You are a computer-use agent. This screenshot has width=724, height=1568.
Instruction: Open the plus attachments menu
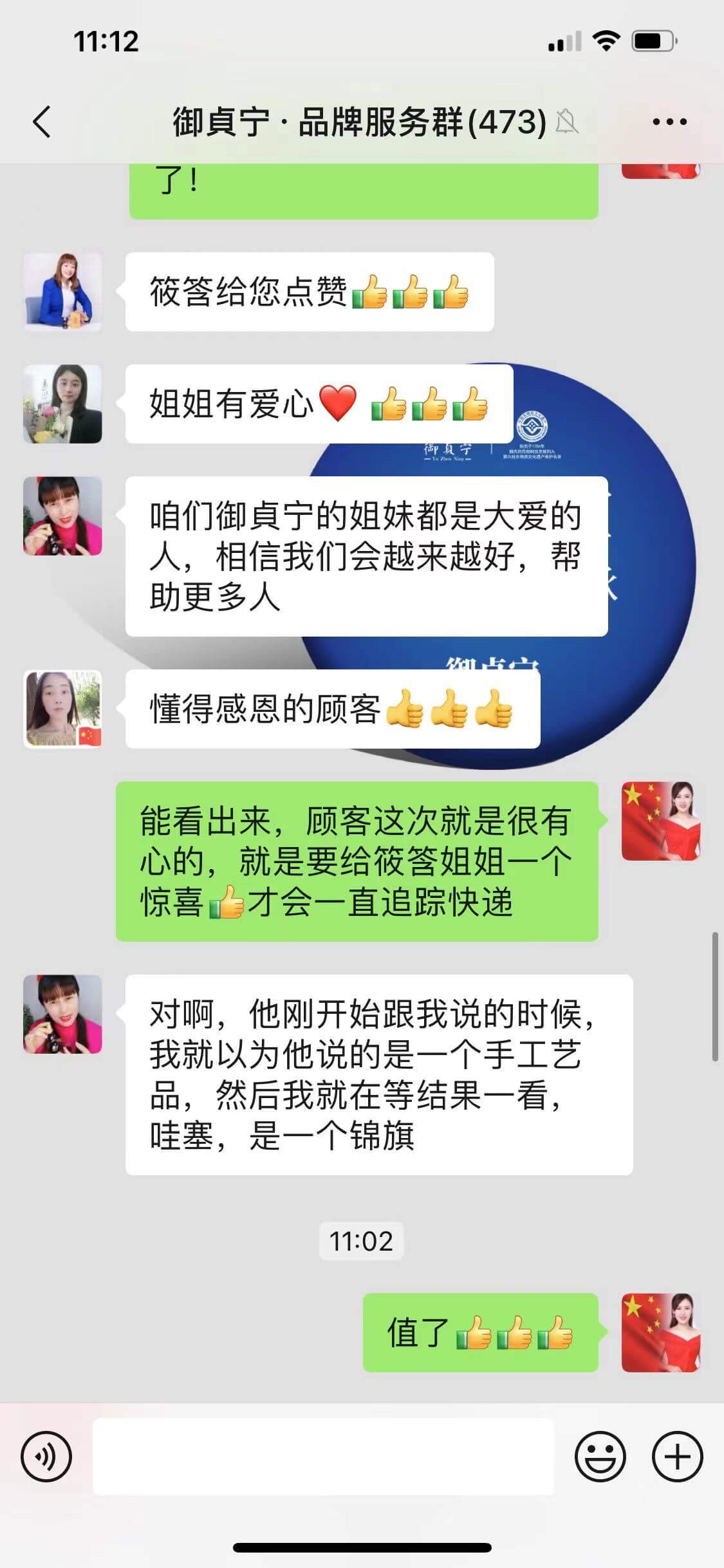[677, 1456]
